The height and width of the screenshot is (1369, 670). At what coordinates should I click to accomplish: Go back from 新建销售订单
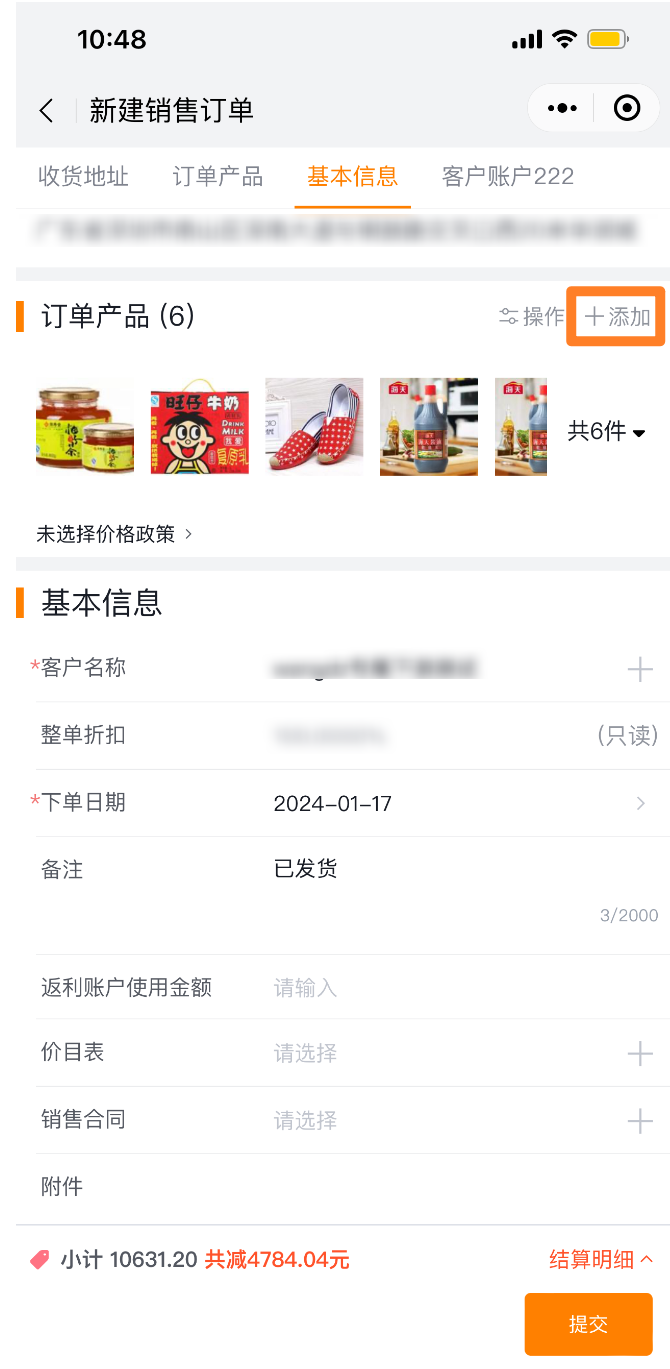46,110
